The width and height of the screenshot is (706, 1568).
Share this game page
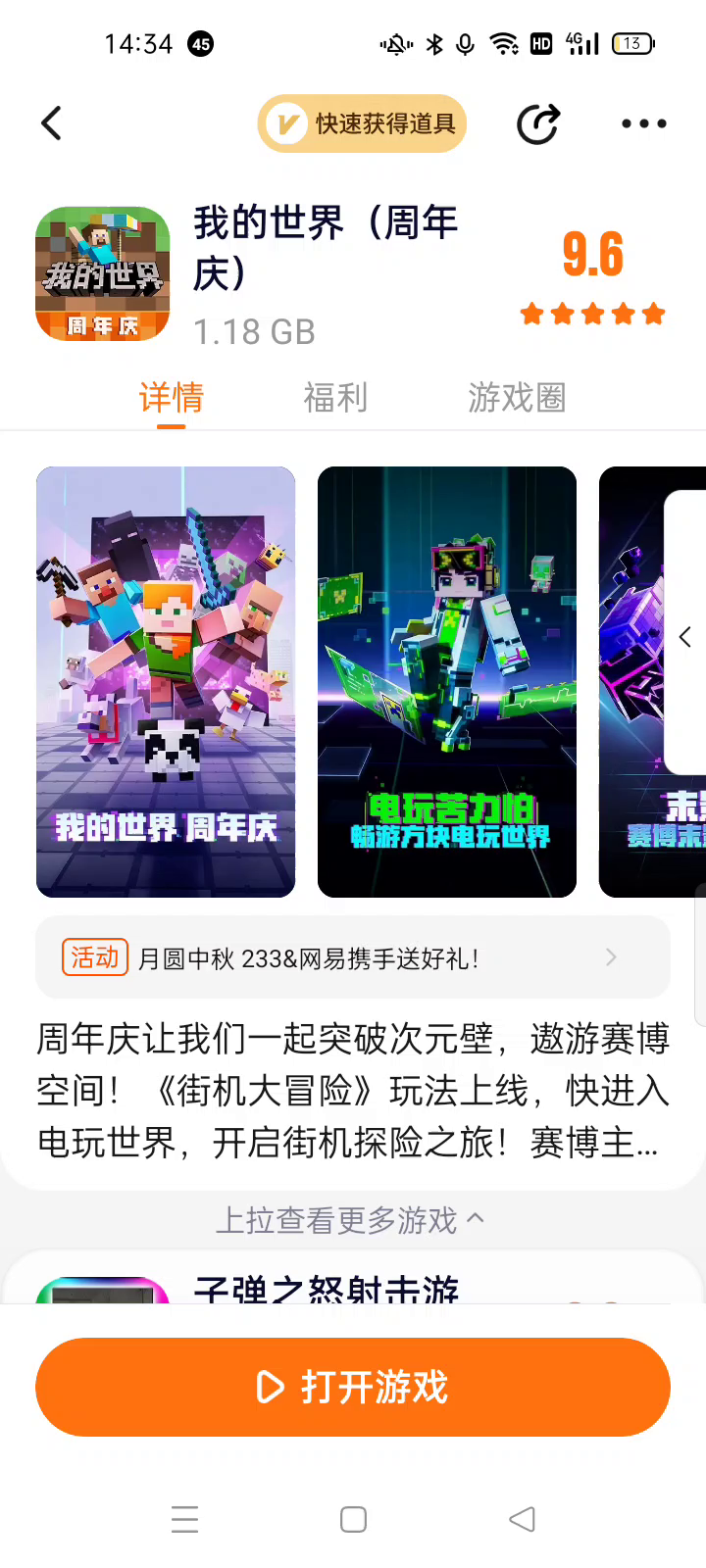click(x=537, y=123)
